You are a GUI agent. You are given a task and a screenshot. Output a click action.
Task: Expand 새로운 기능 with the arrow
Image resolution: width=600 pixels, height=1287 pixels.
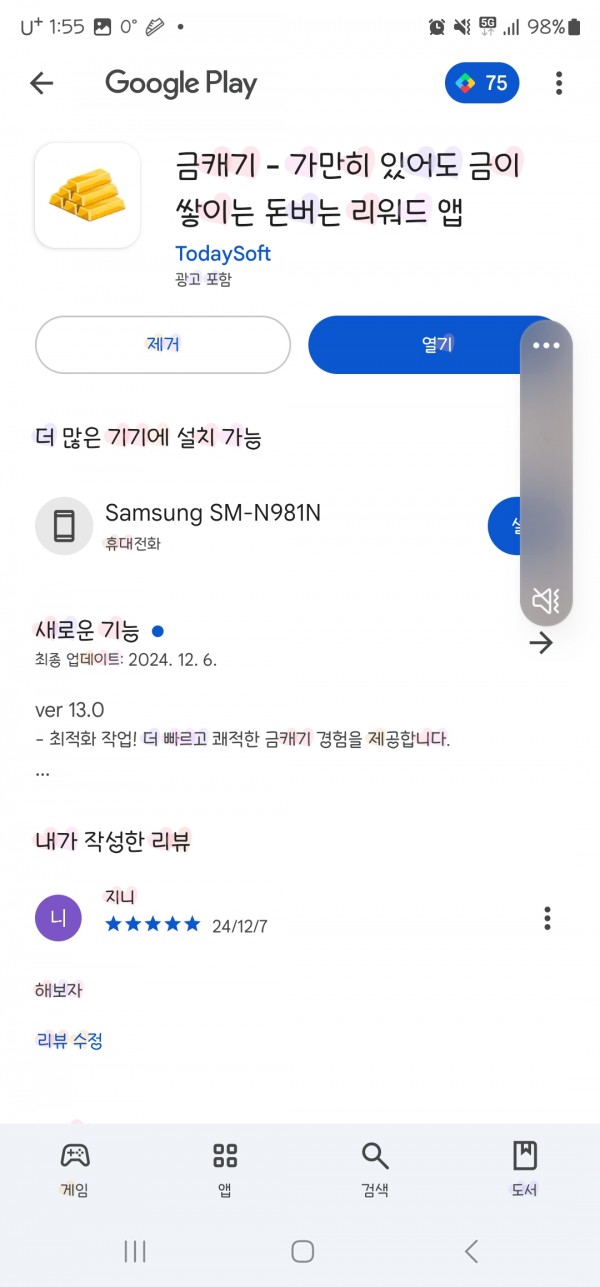[x=541, y=644]
